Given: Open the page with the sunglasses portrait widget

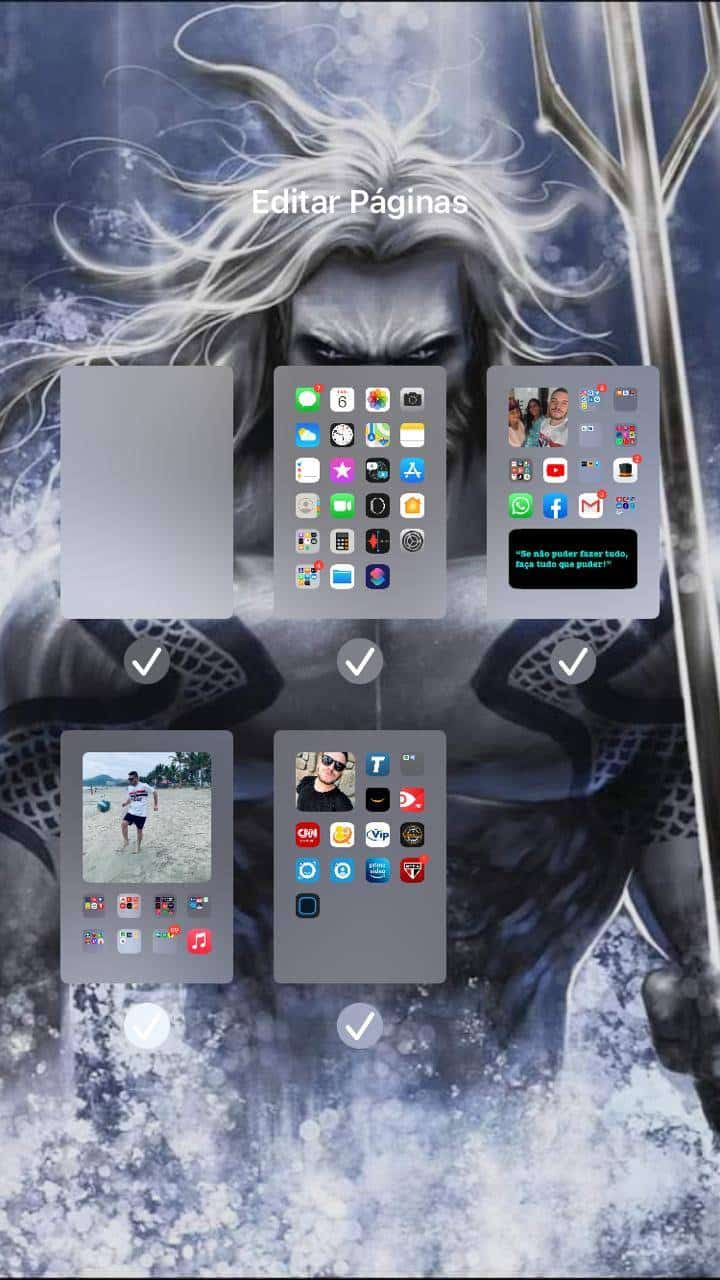Looking at the screenshot, I should 360,856.
